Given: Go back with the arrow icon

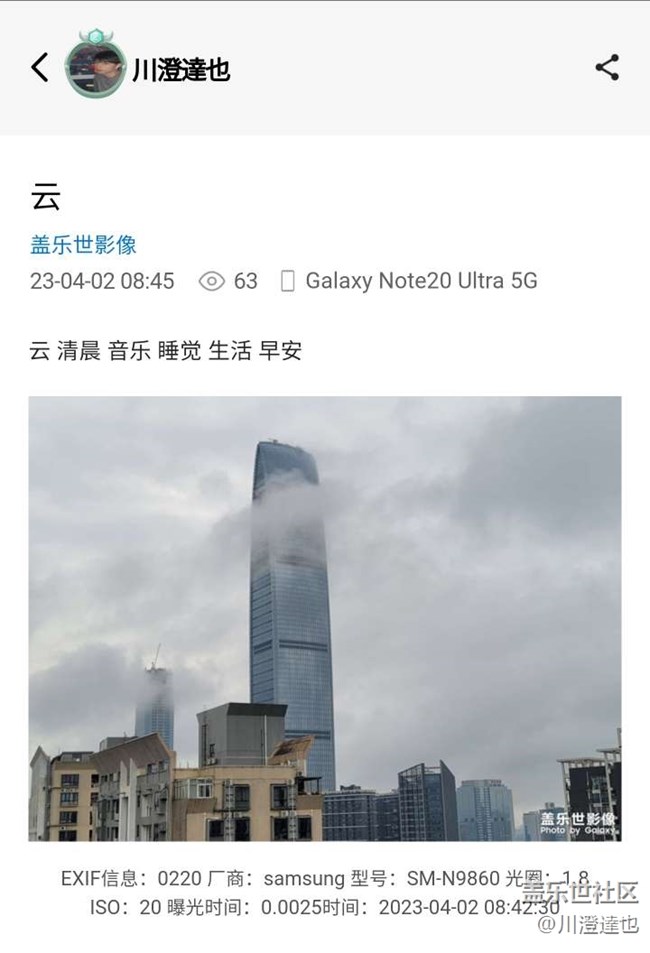Looking at the screenshot, I should (40, 67).
